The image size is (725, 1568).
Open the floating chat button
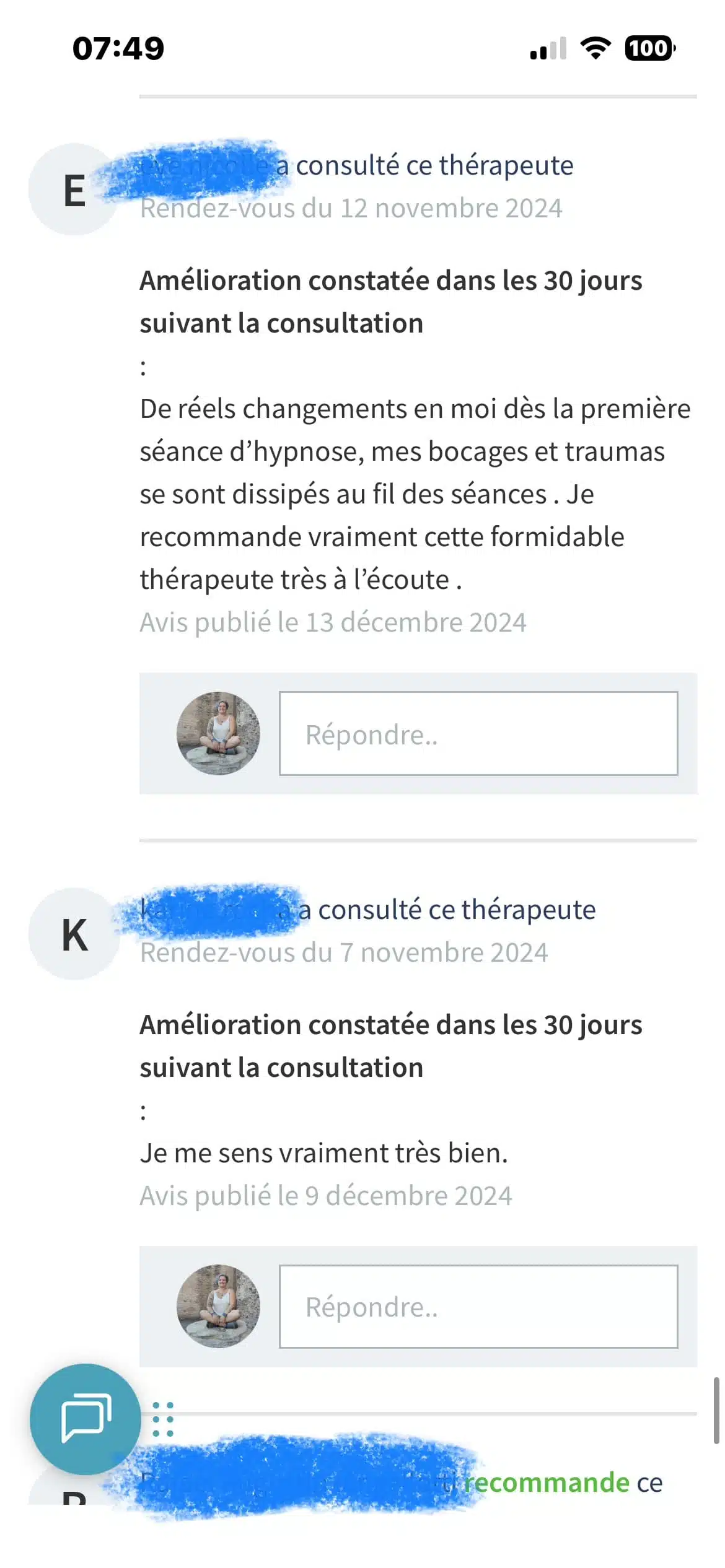click(86, 1419)
